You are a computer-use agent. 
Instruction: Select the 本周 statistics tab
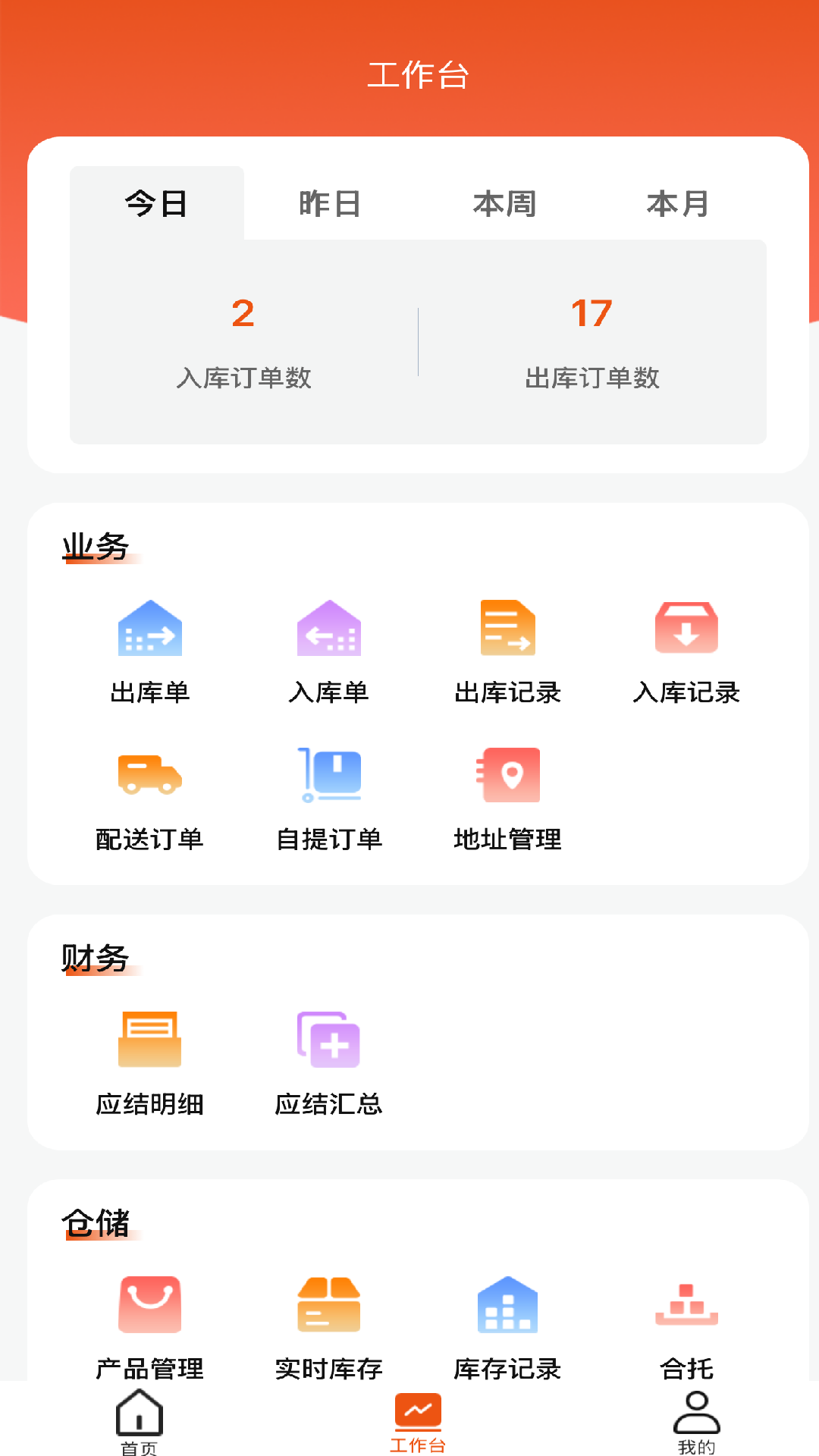tap(504, 203)
